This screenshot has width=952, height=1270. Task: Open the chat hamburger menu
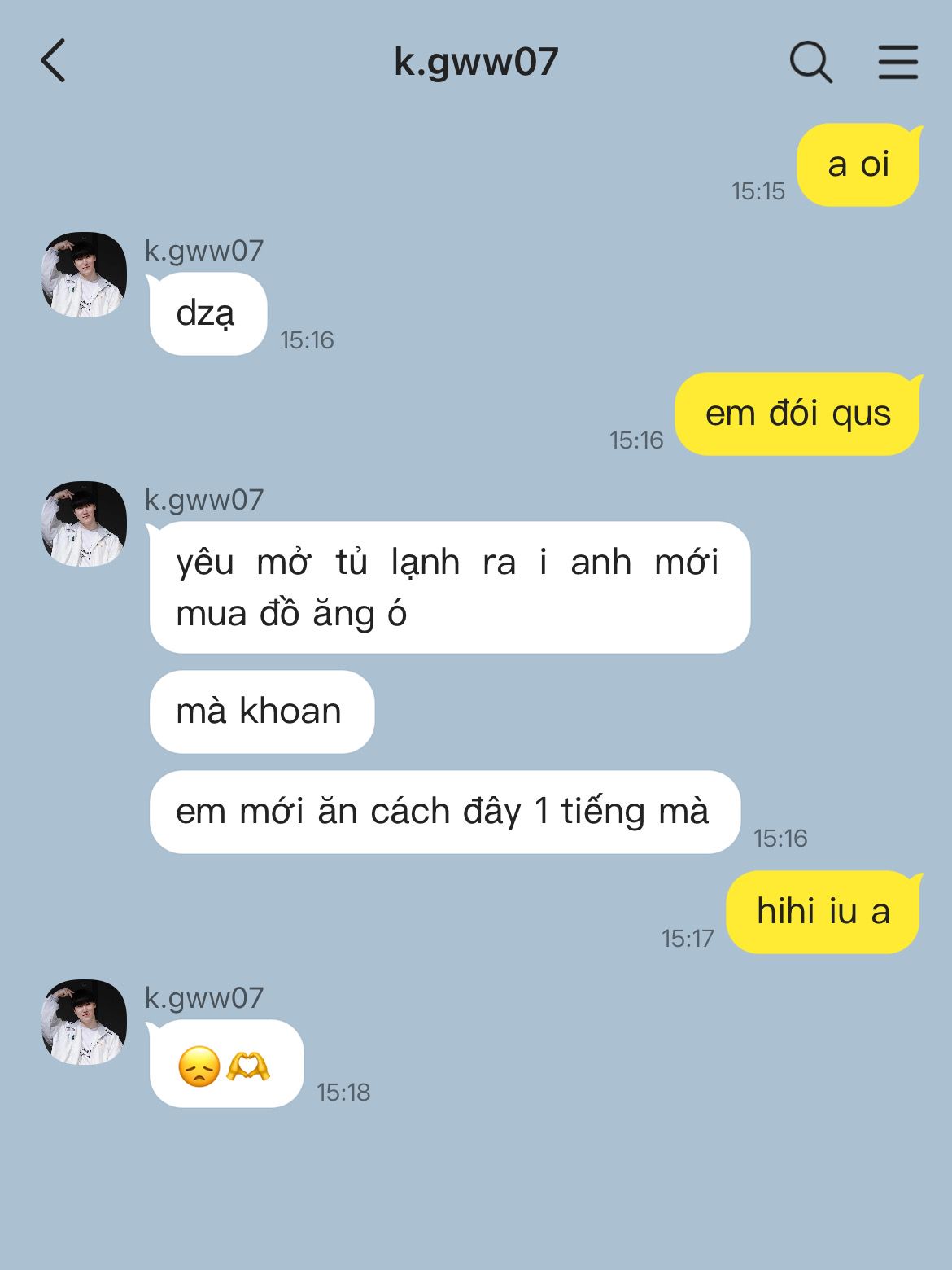coord(897,62)
